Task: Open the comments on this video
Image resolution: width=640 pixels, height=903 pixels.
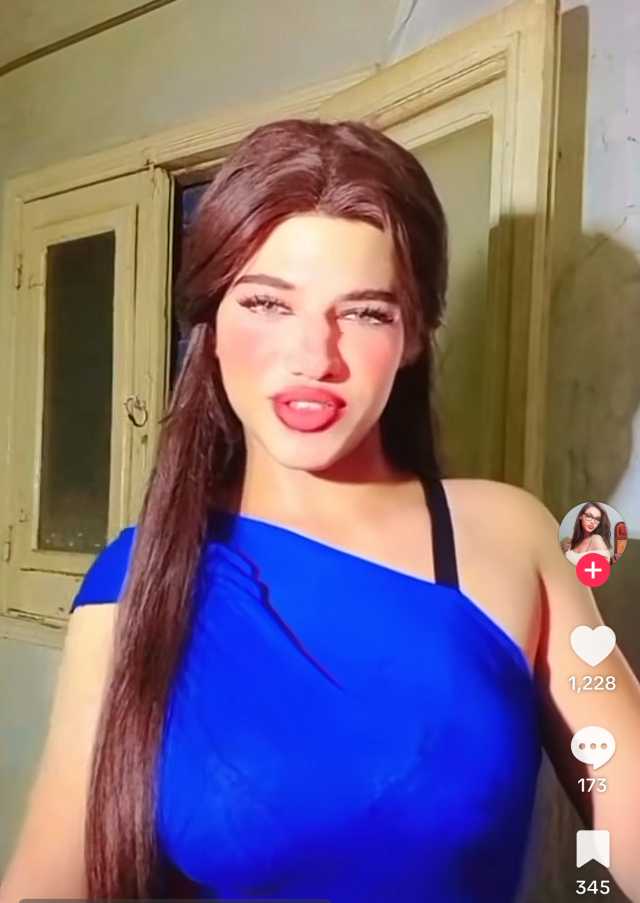Action: tap(593, 747)
